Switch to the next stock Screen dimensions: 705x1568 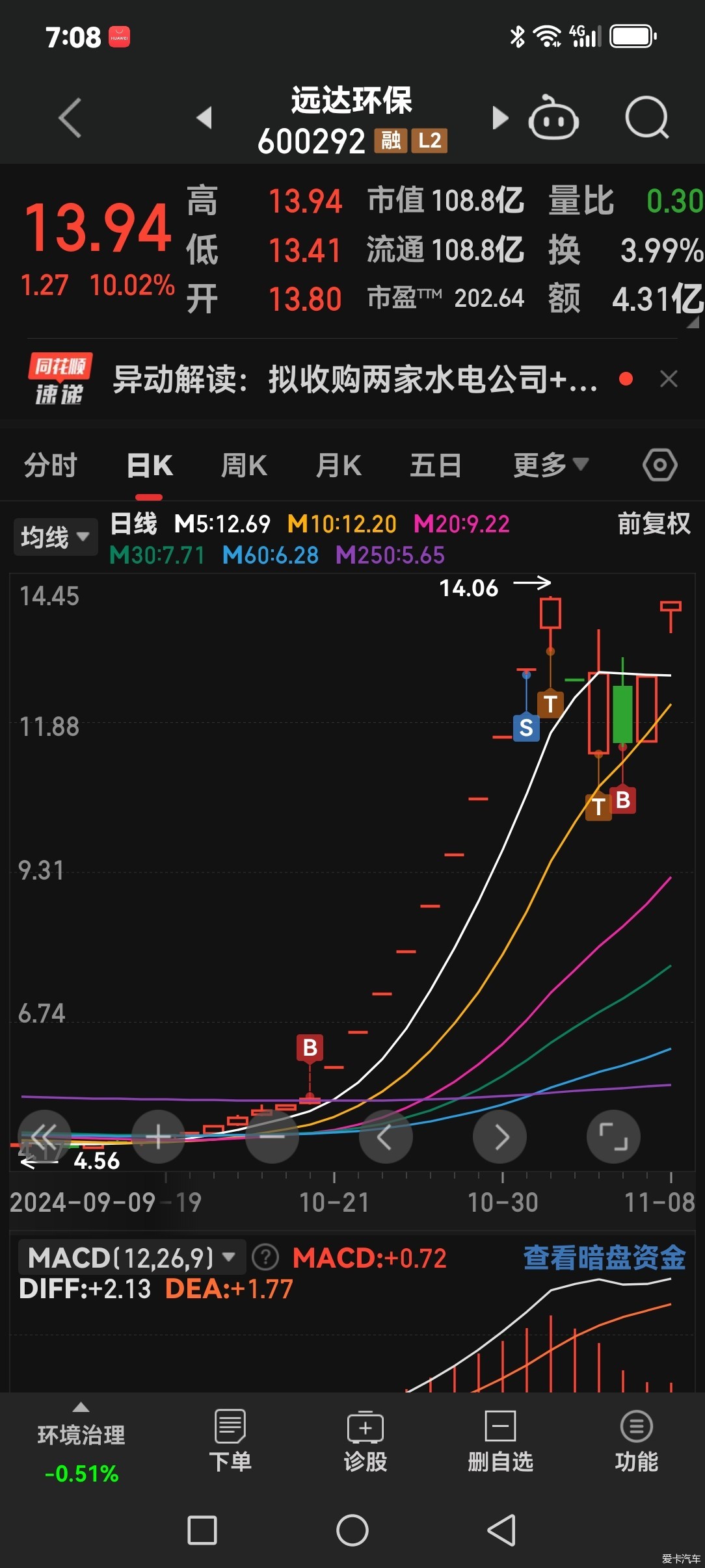499,118
